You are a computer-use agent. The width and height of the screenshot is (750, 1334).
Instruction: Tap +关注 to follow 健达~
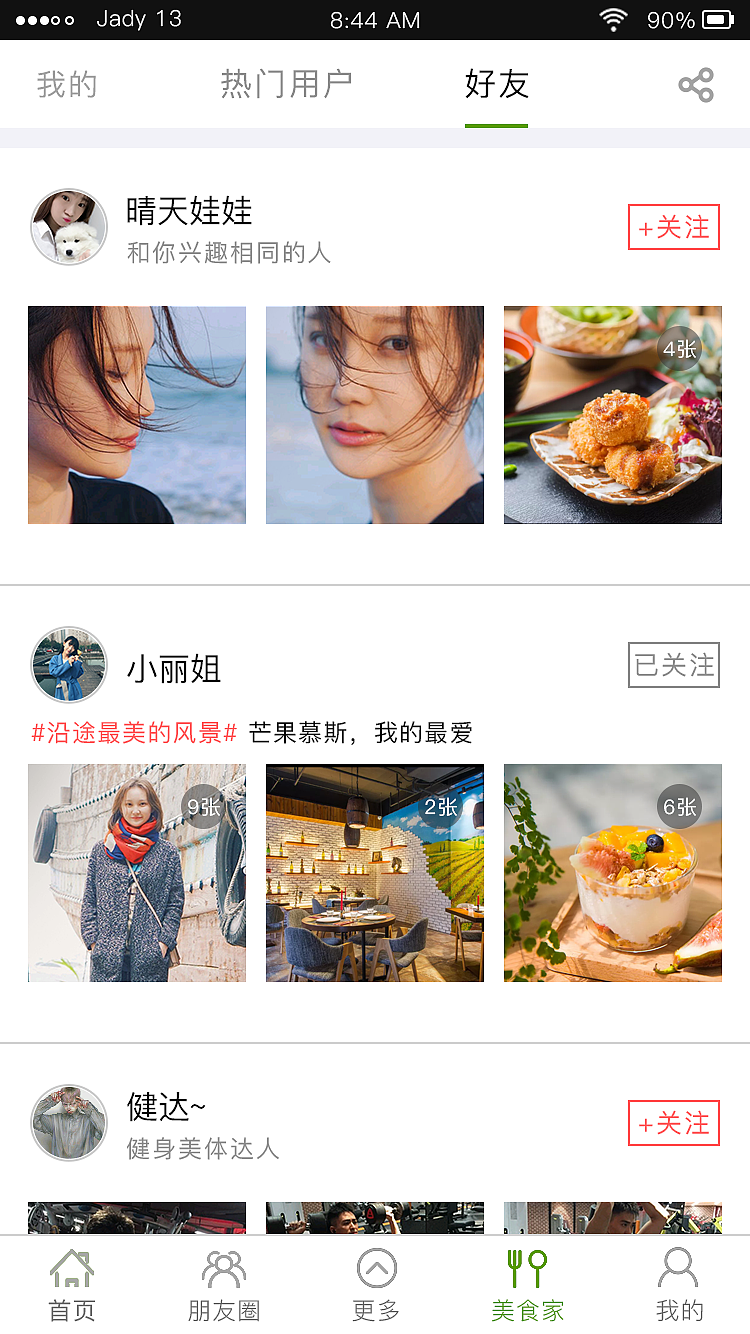point(673,1123)
